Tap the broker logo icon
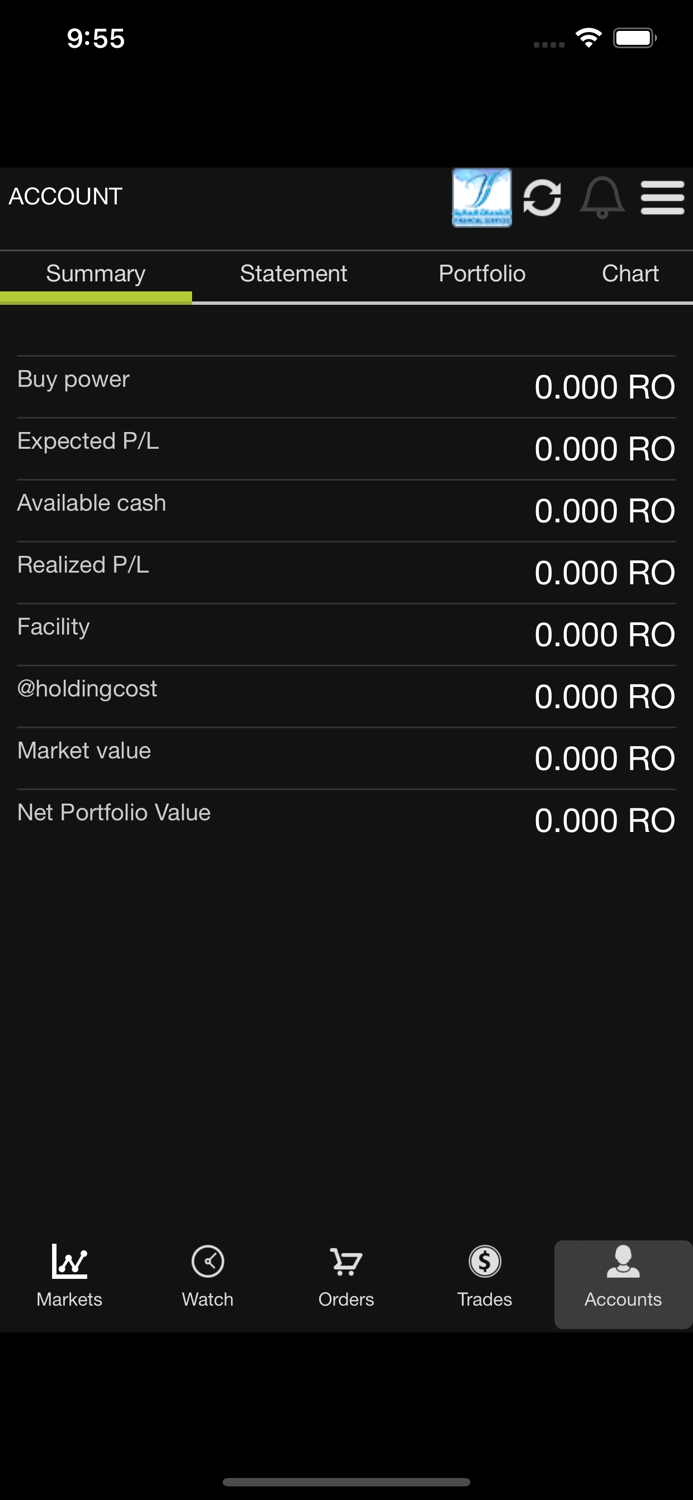Image resolution: width=693 pixels, height=1500 pixels. [482, 198]
